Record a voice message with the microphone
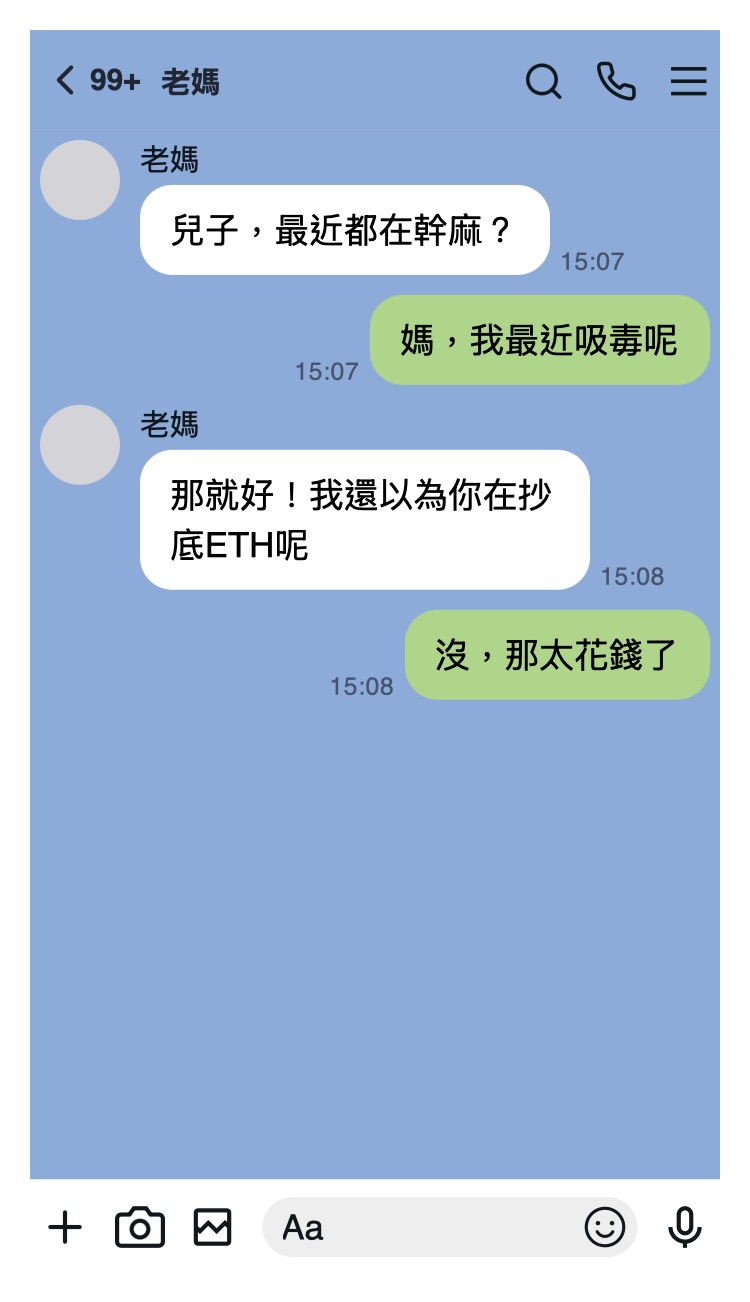 pos(685,1227)
